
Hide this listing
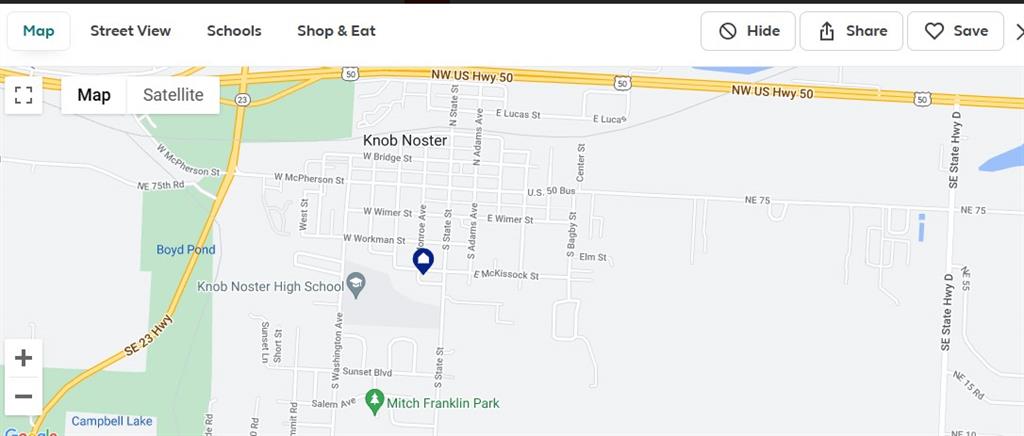pos(748,31)
